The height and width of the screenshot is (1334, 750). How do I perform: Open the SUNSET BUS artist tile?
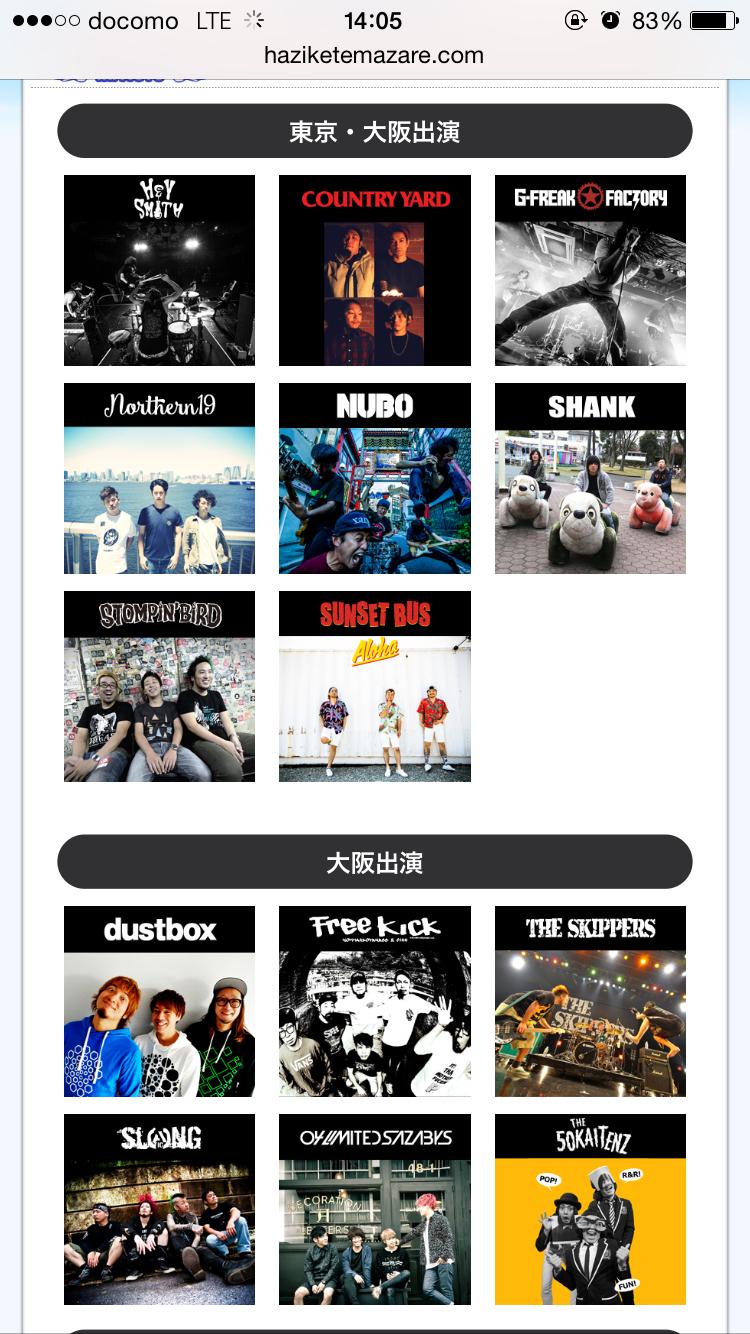(374, 686)
